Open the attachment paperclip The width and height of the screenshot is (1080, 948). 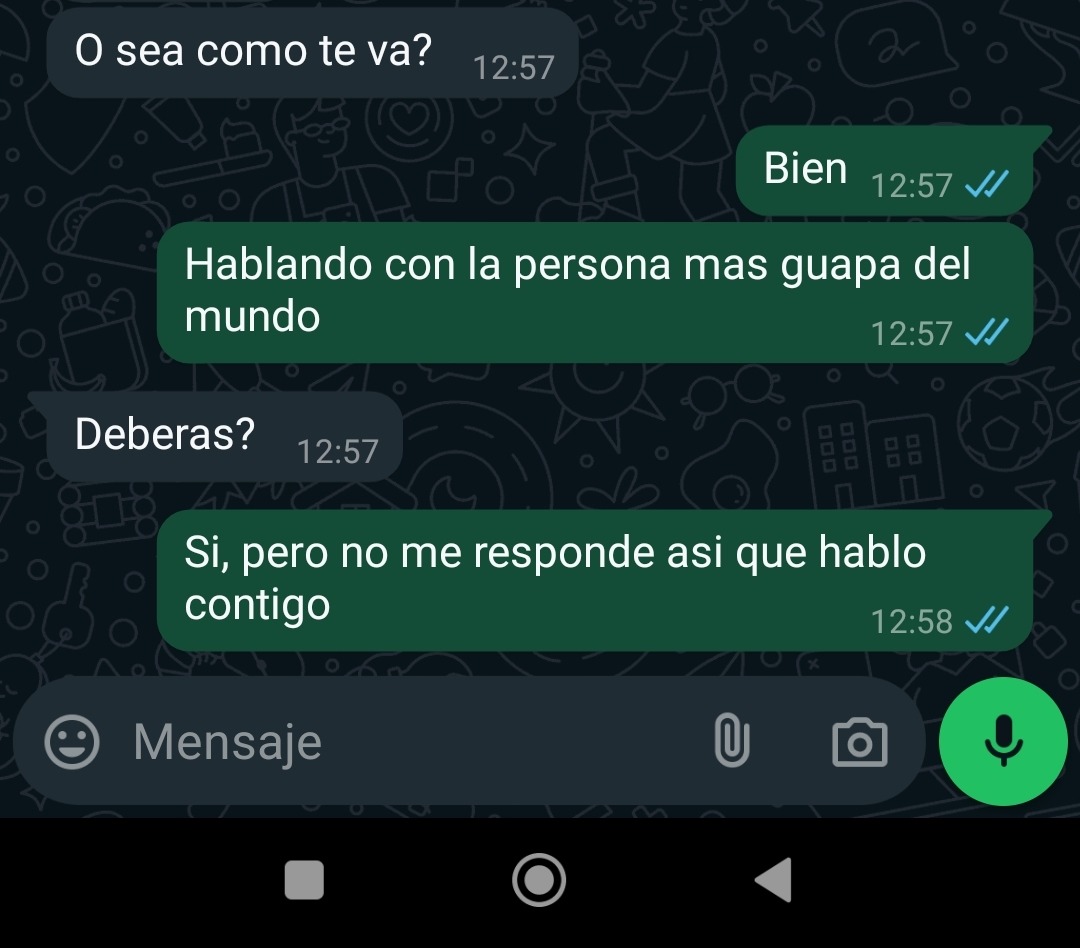pyautogui.click(x=731, y=742)
